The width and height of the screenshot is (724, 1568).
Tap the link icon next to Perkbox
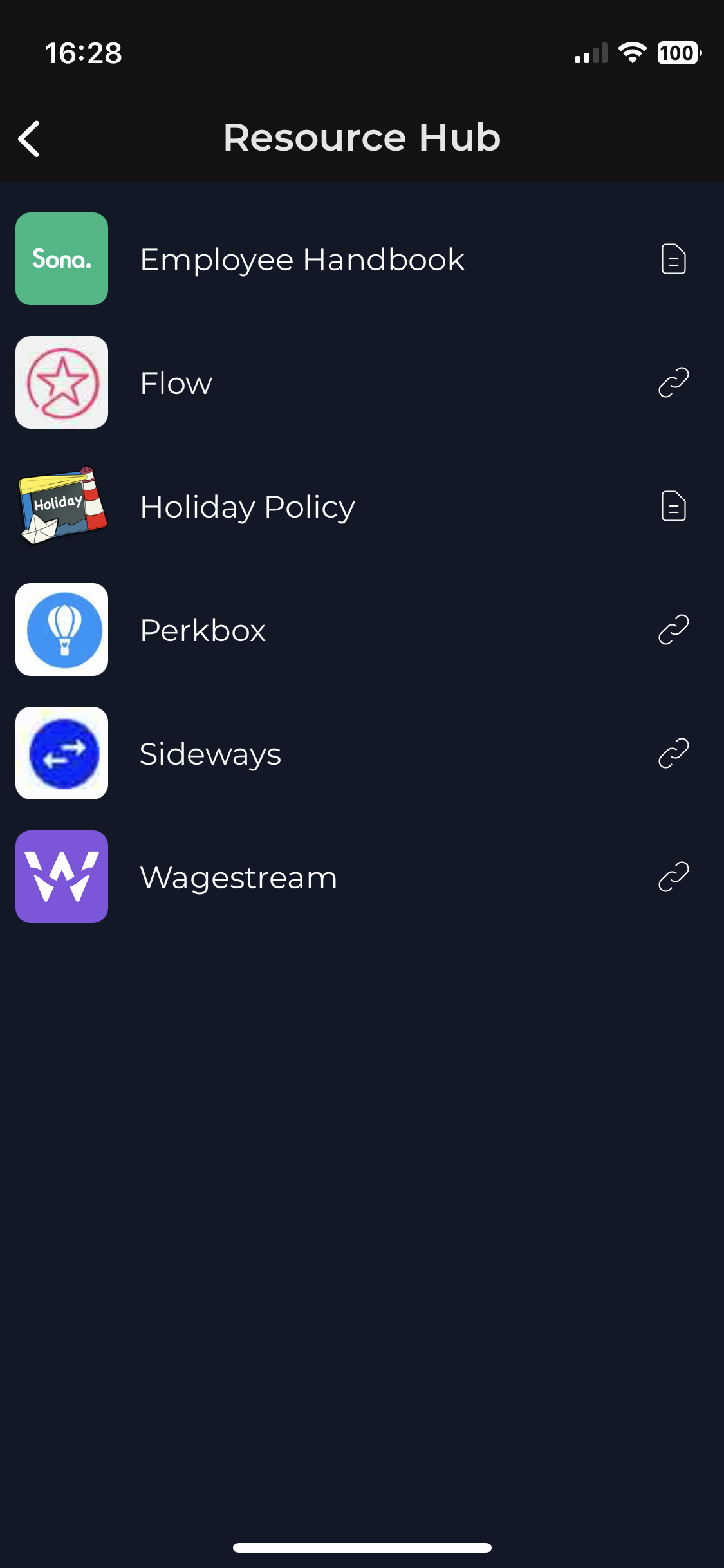tap(673, 629)
